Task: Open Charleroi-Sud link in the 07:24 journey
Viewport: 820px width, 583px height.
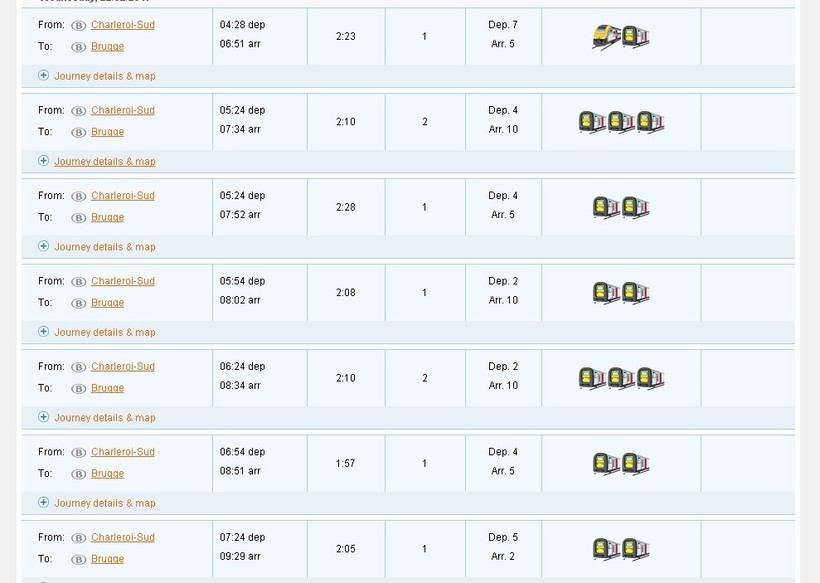Action: 122,538
